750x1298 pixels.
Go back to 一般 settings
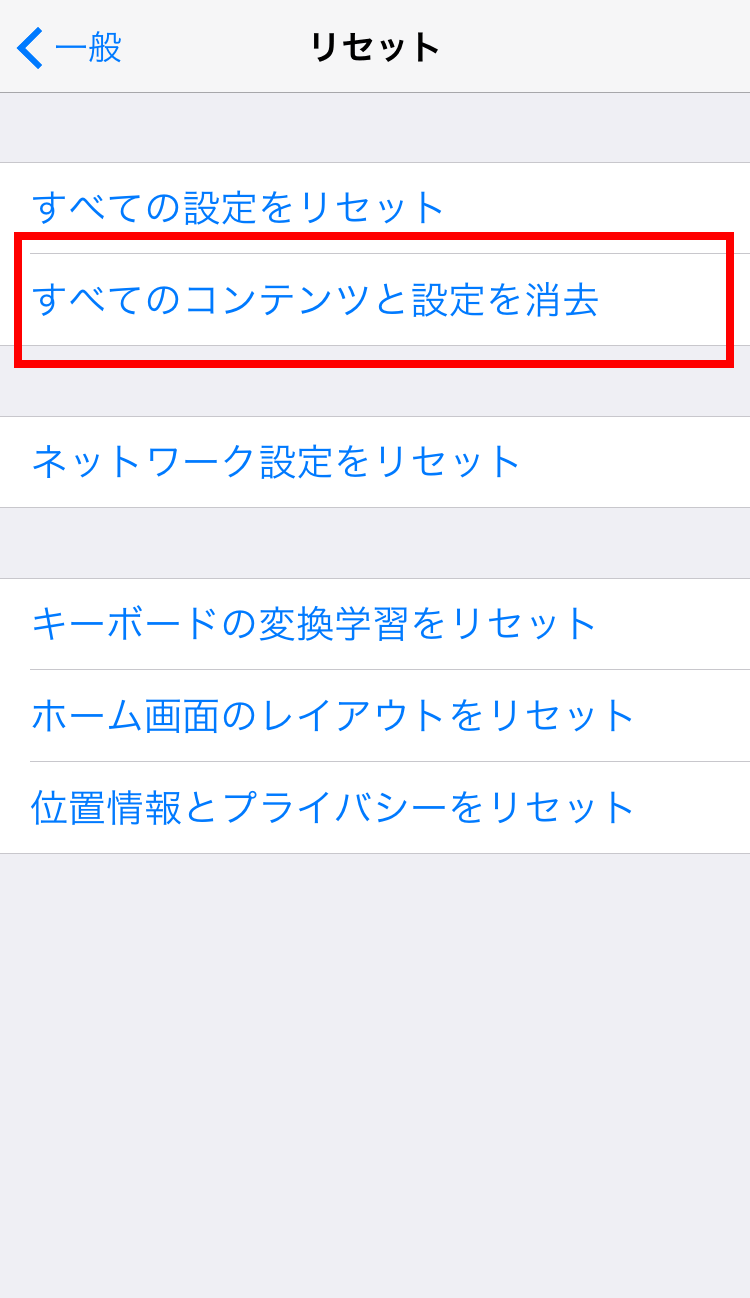pos(69,47)
